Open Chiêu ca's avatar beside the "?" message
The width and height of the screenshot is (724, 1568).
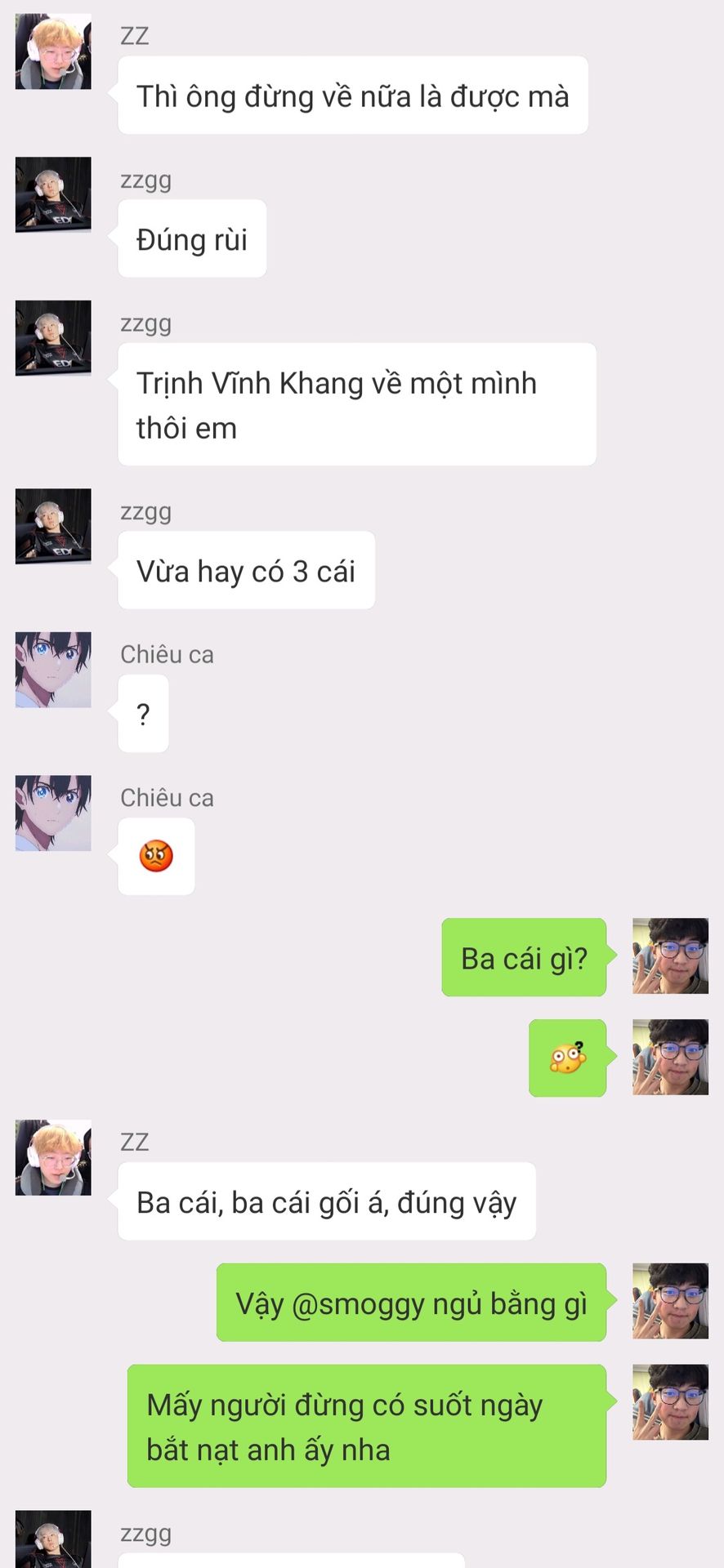coord(53,670)
